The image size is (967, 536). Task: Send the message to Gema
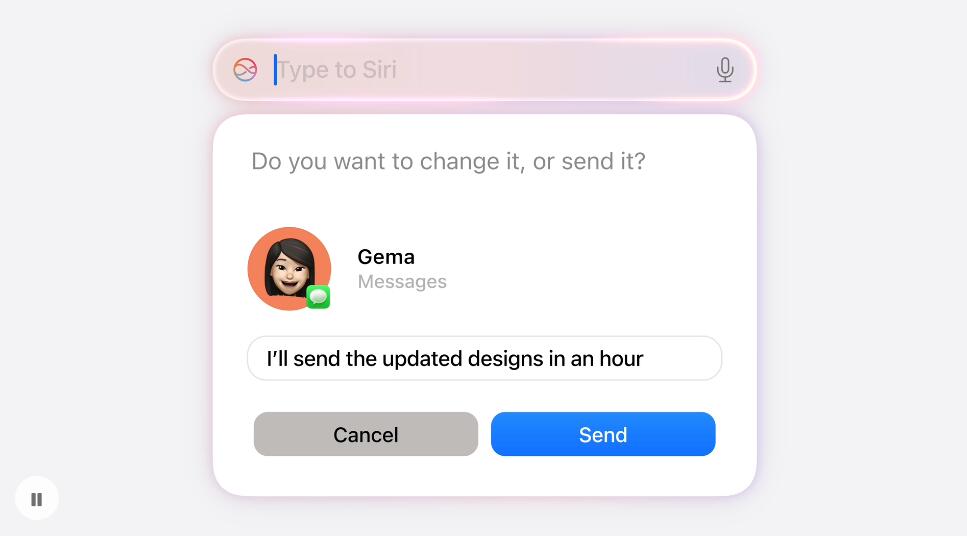(603, 434)
